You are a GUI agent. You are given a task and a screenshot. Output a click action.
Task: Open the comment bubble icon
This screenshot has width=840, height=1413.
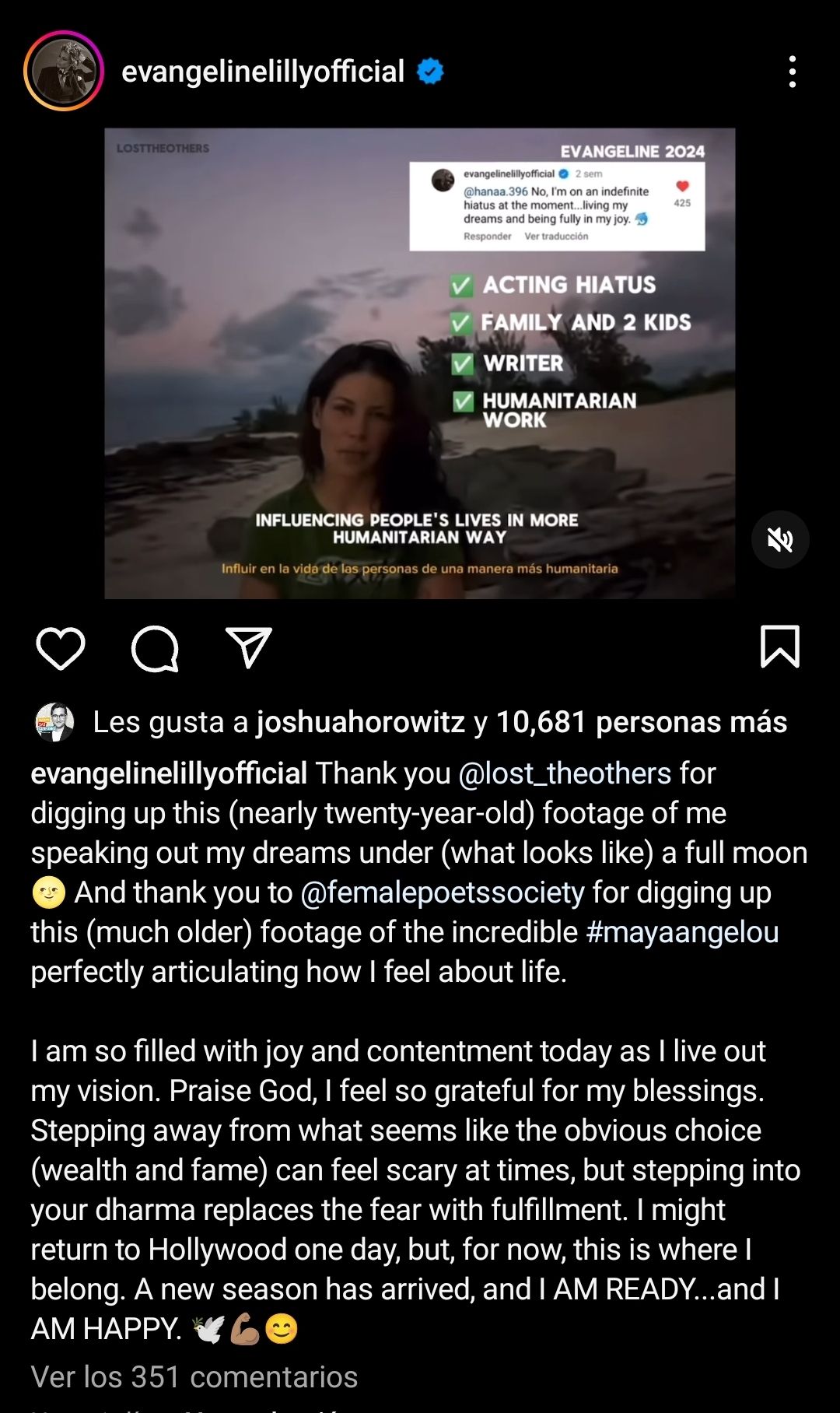(155, 648)
